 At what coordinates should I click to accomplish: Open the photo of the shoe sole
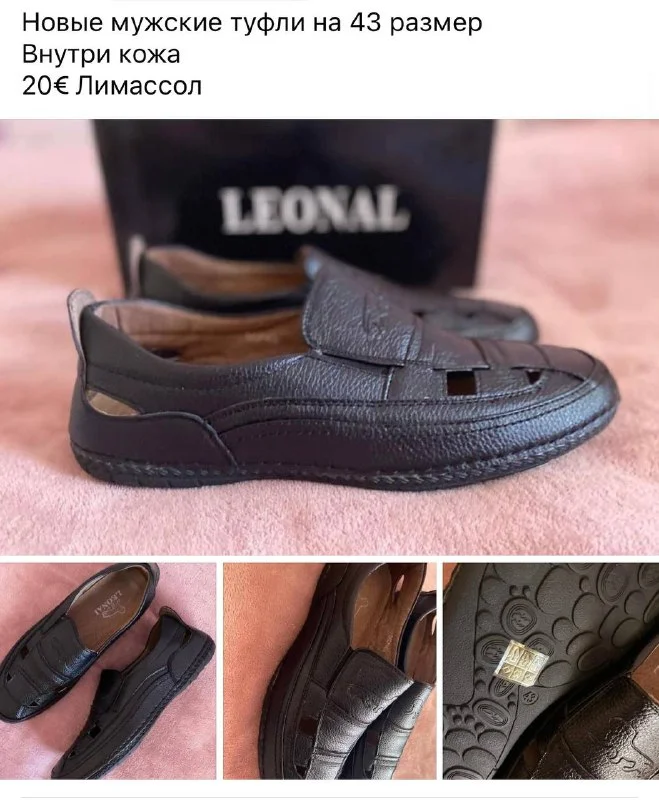[550, 670]
